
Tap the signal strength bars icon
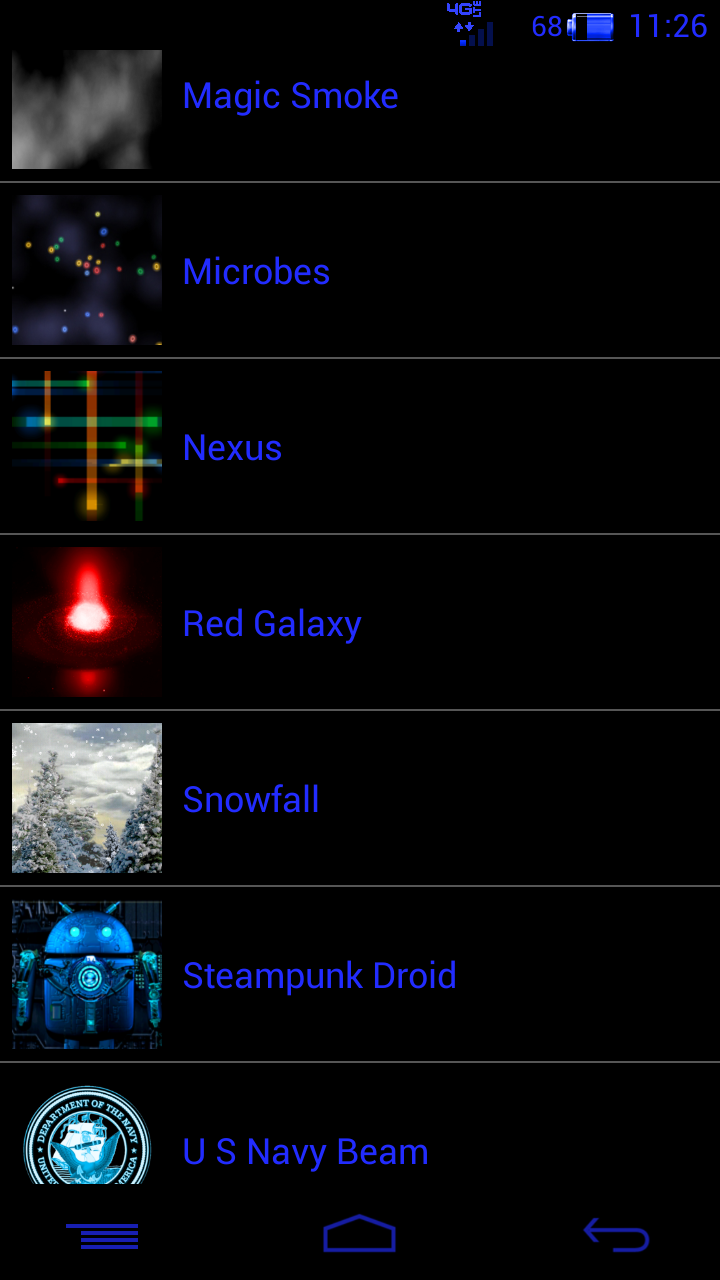click(x=480, y=33)
